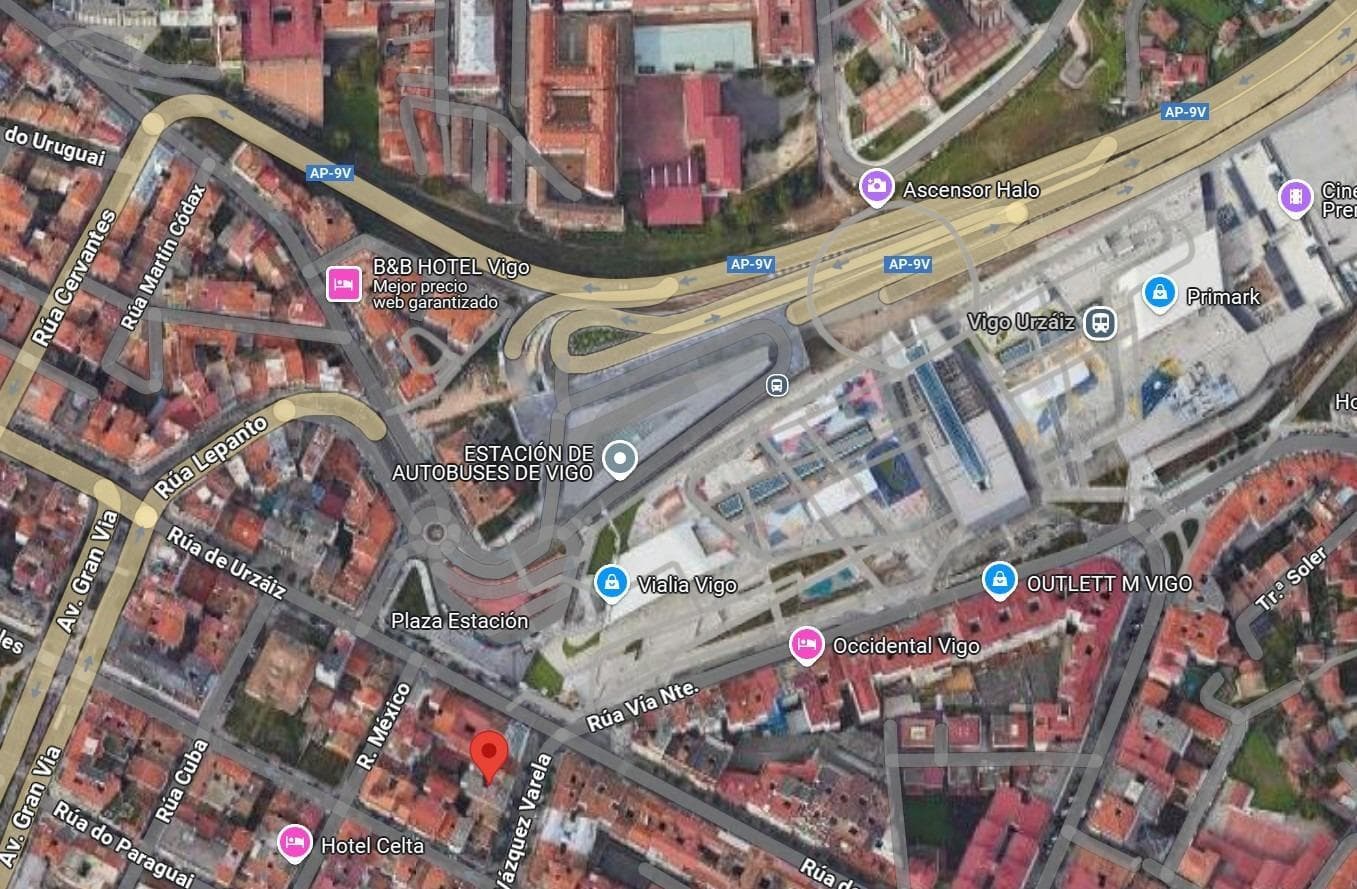Open the Hotel Celta marker
Screen dimensions: 1357x889
tap(295, 843)
